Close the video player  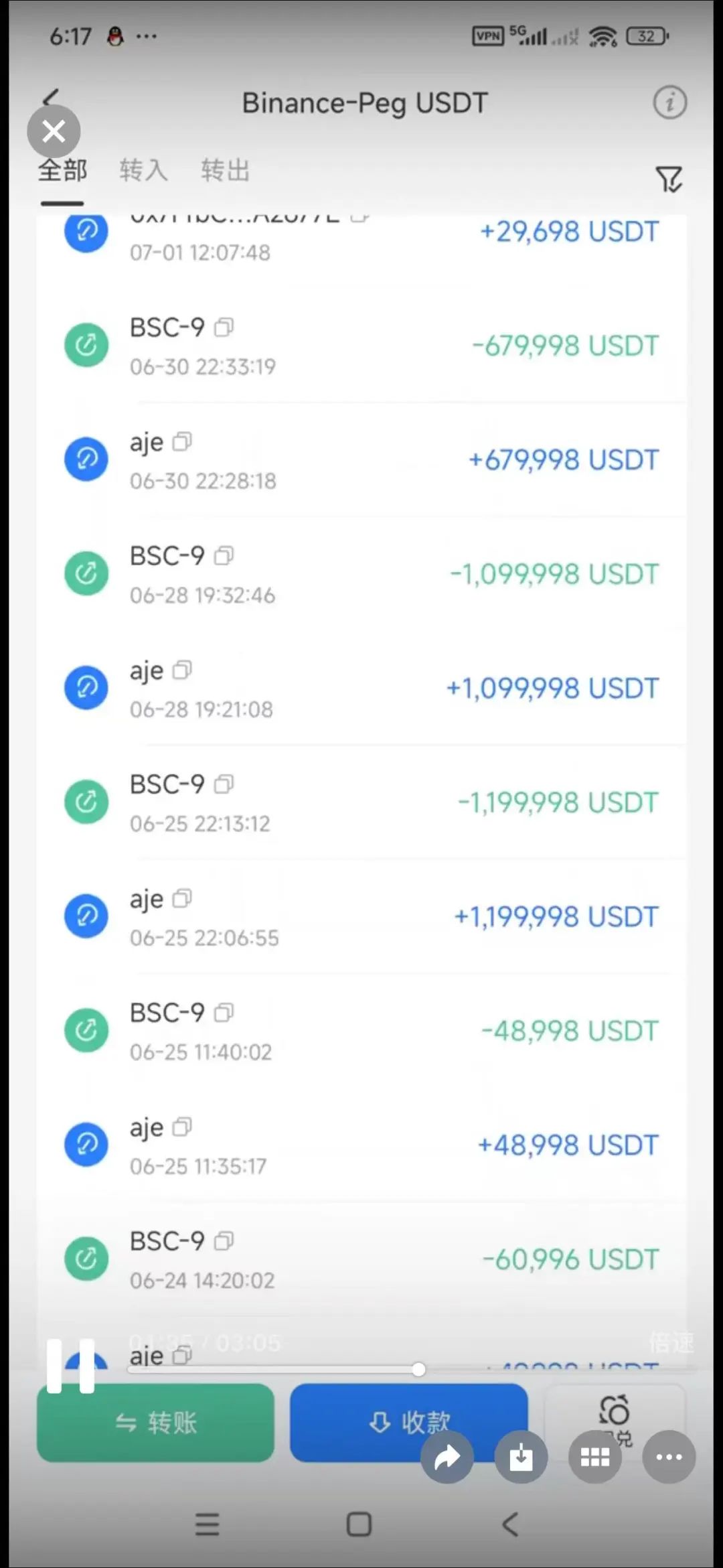54,131
